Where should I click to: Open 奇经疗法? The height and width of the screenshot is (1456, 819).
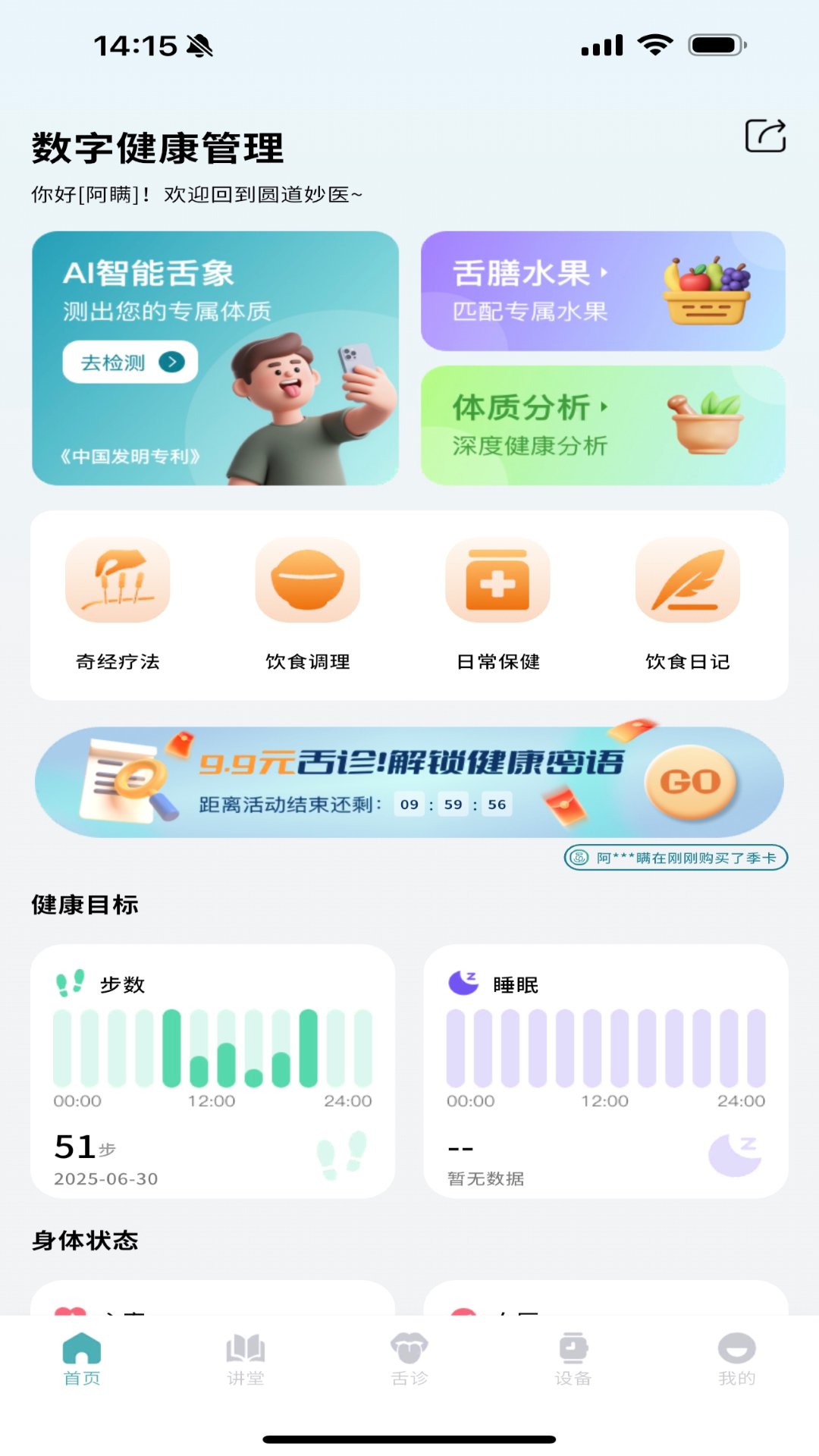[x=118, y=604]
